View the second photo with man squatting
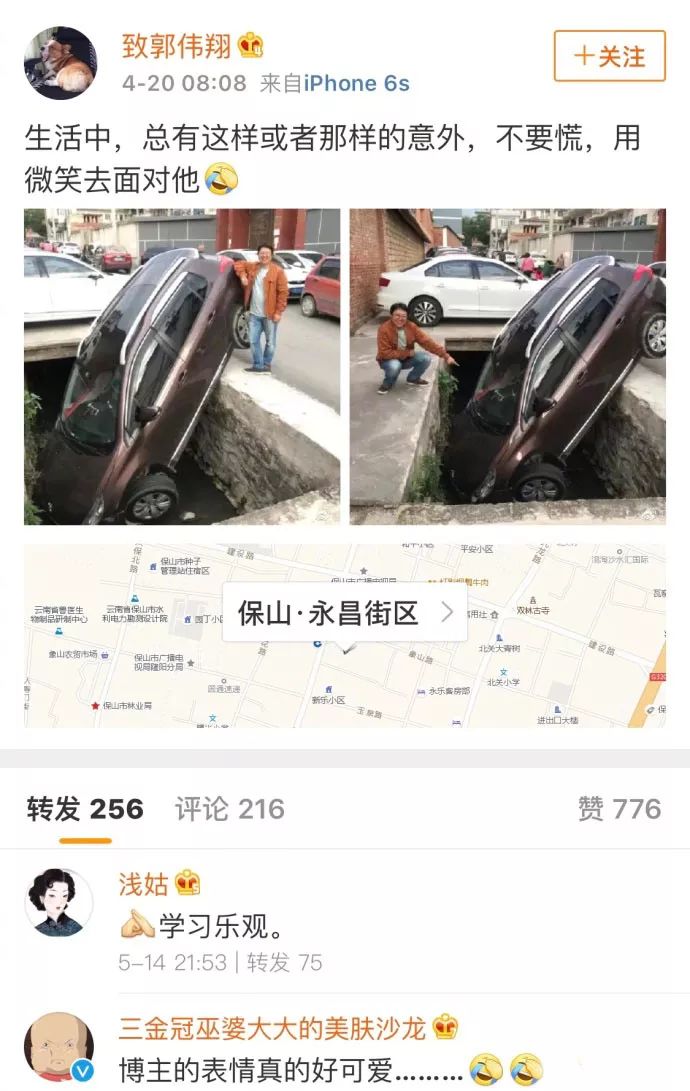 point(507,366)
